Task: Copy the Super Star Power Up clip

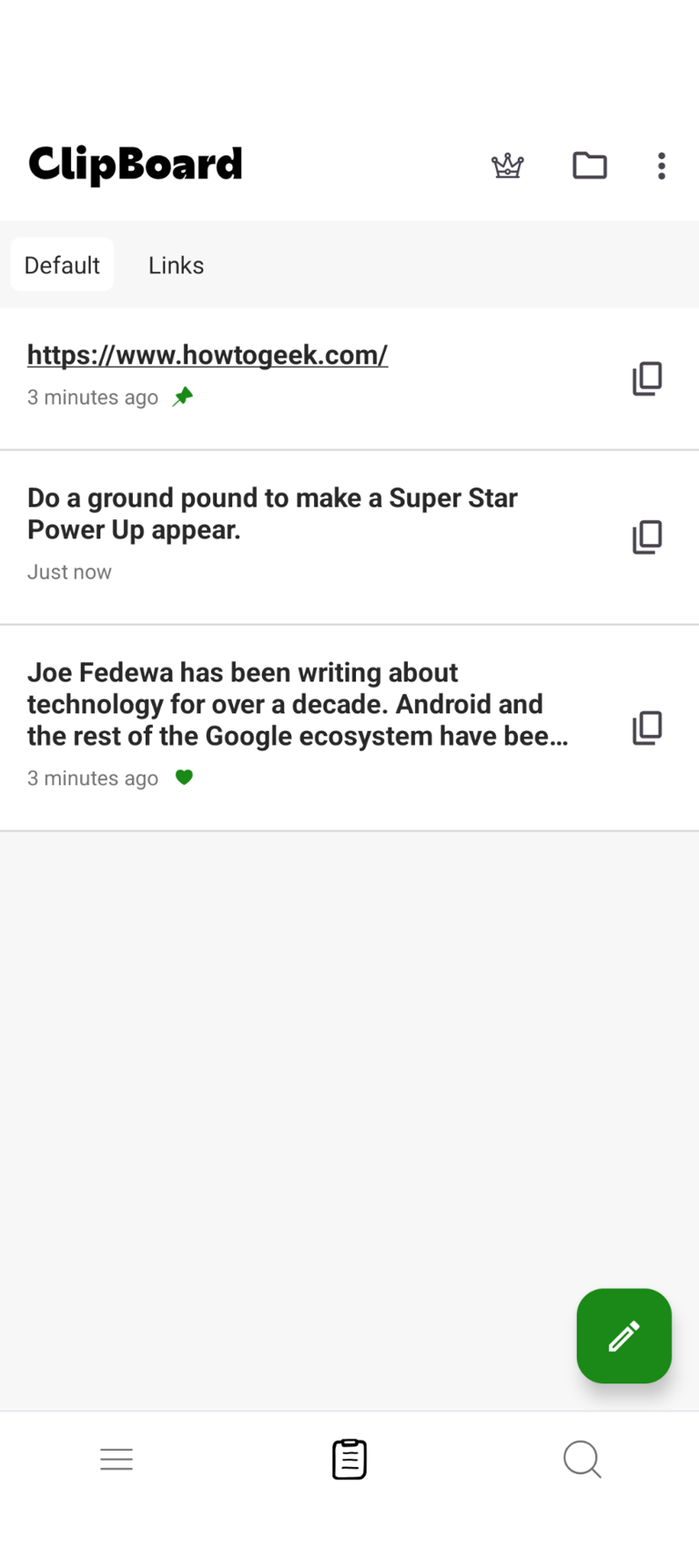Action: 647,537
